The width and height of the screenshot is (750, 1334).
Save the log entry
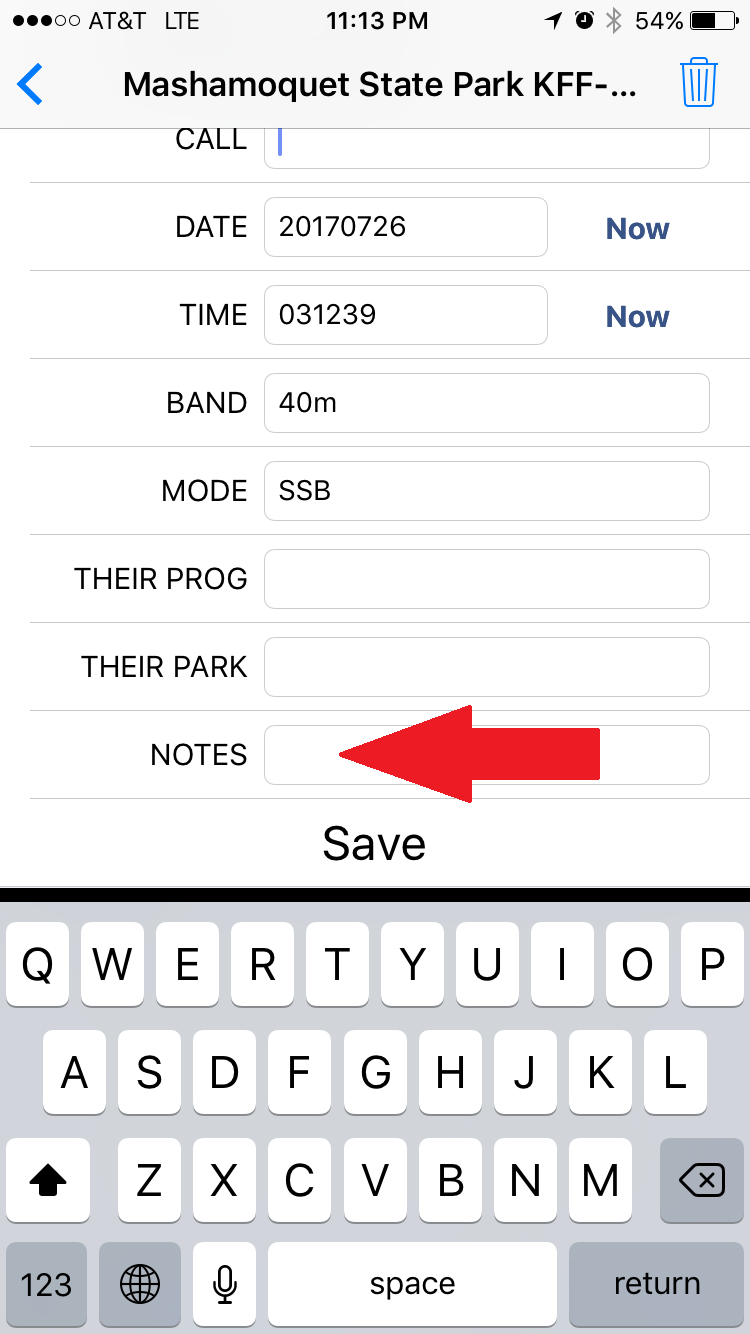[374, 843]
